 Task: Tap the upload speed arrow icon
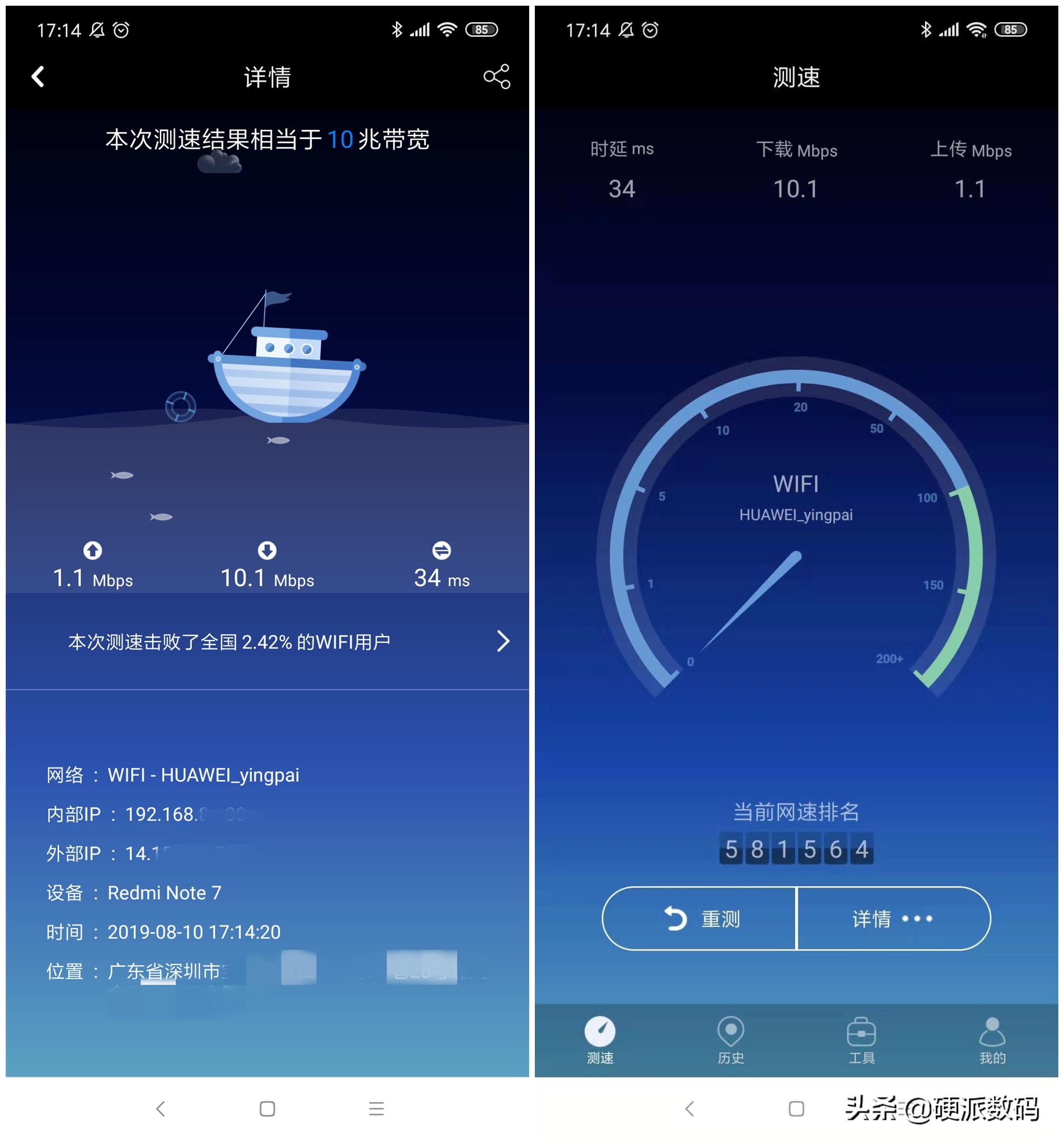pos(92,551)
